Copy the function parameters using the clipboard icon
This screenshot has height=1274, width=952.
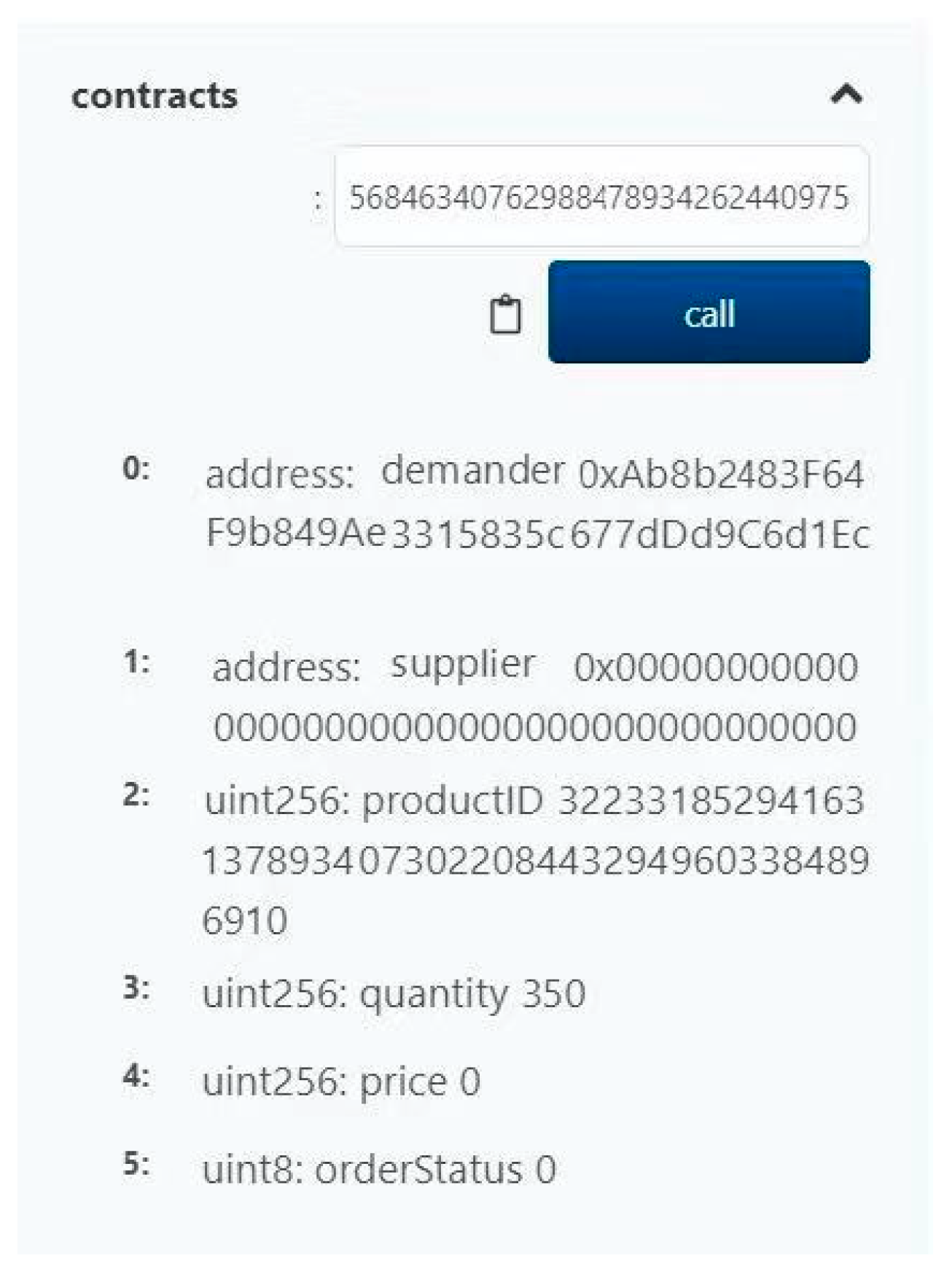pos(506,315)
